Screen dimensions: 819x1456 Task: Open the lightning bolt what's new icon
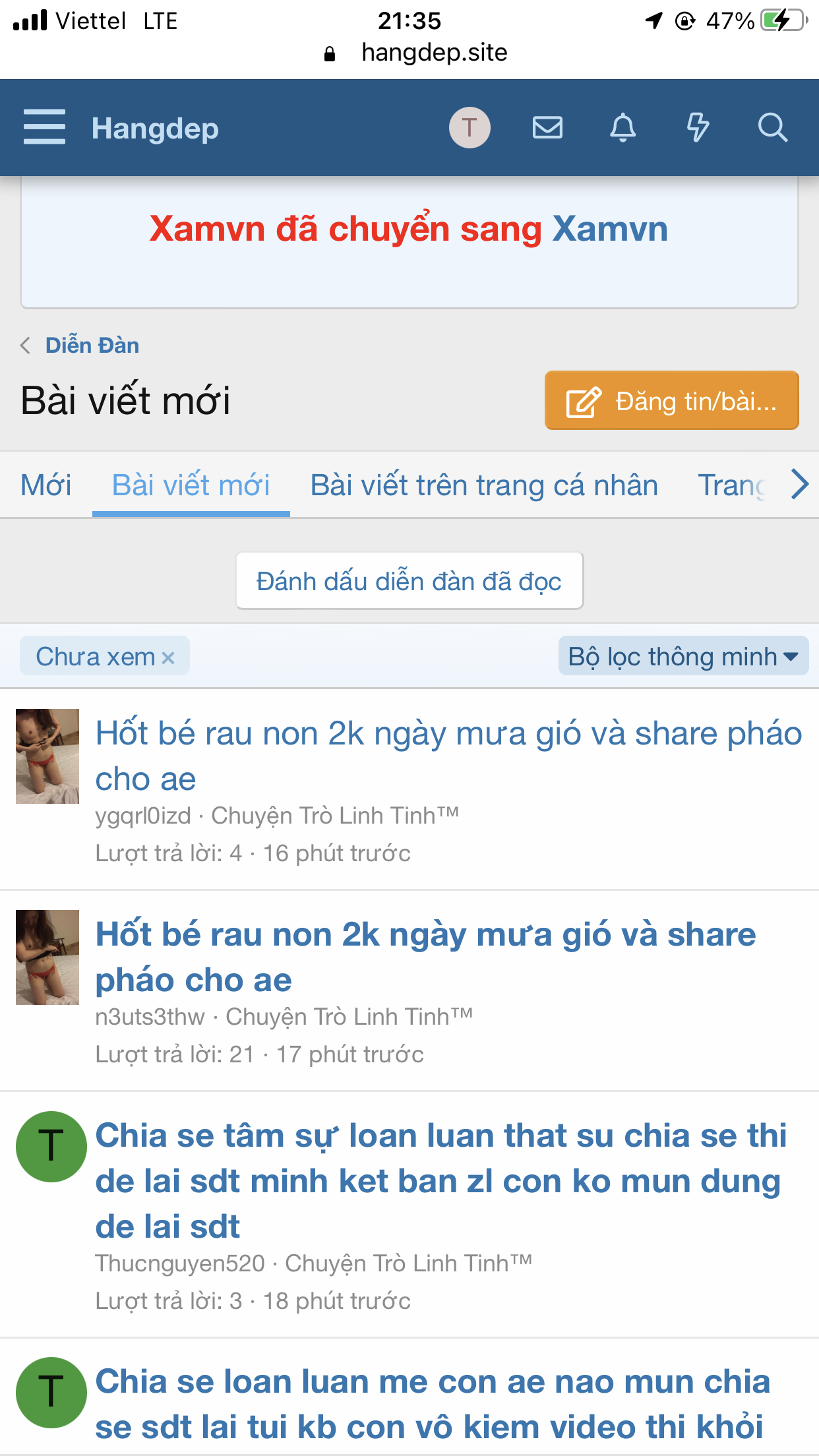(698, 127)
